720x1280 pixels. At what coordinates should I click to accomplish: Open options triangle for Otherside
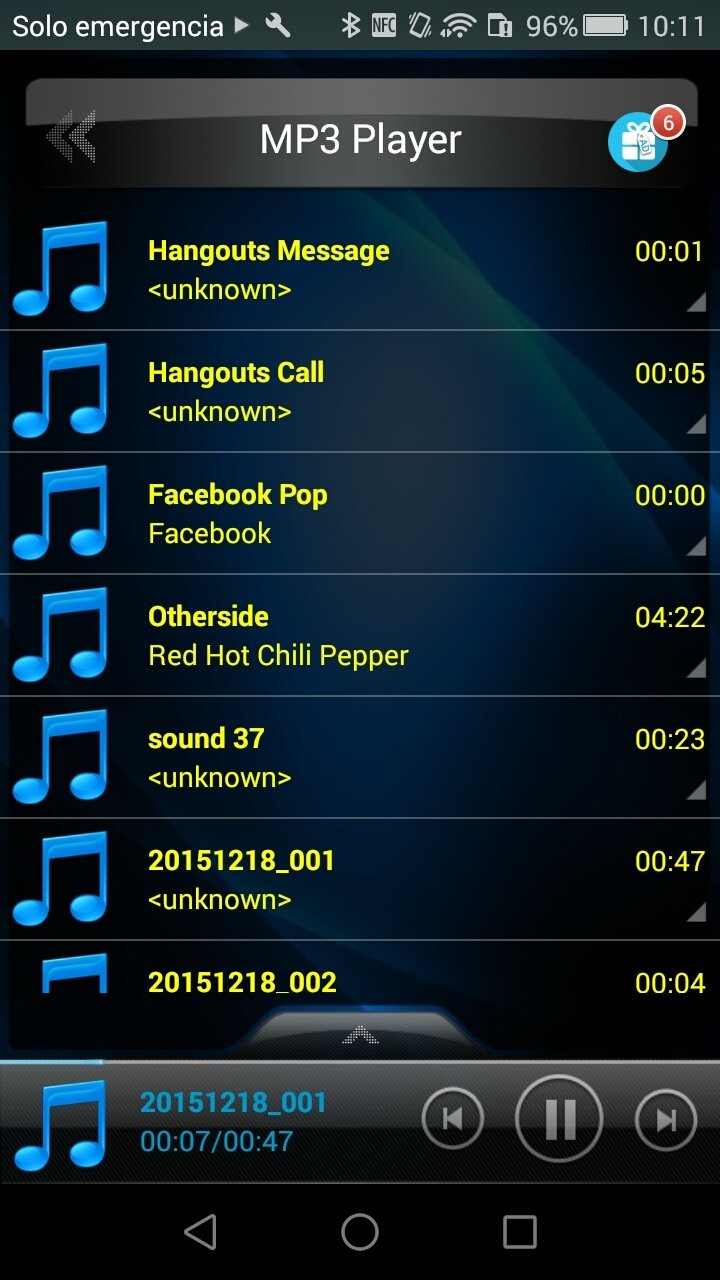tap(696, 667)
